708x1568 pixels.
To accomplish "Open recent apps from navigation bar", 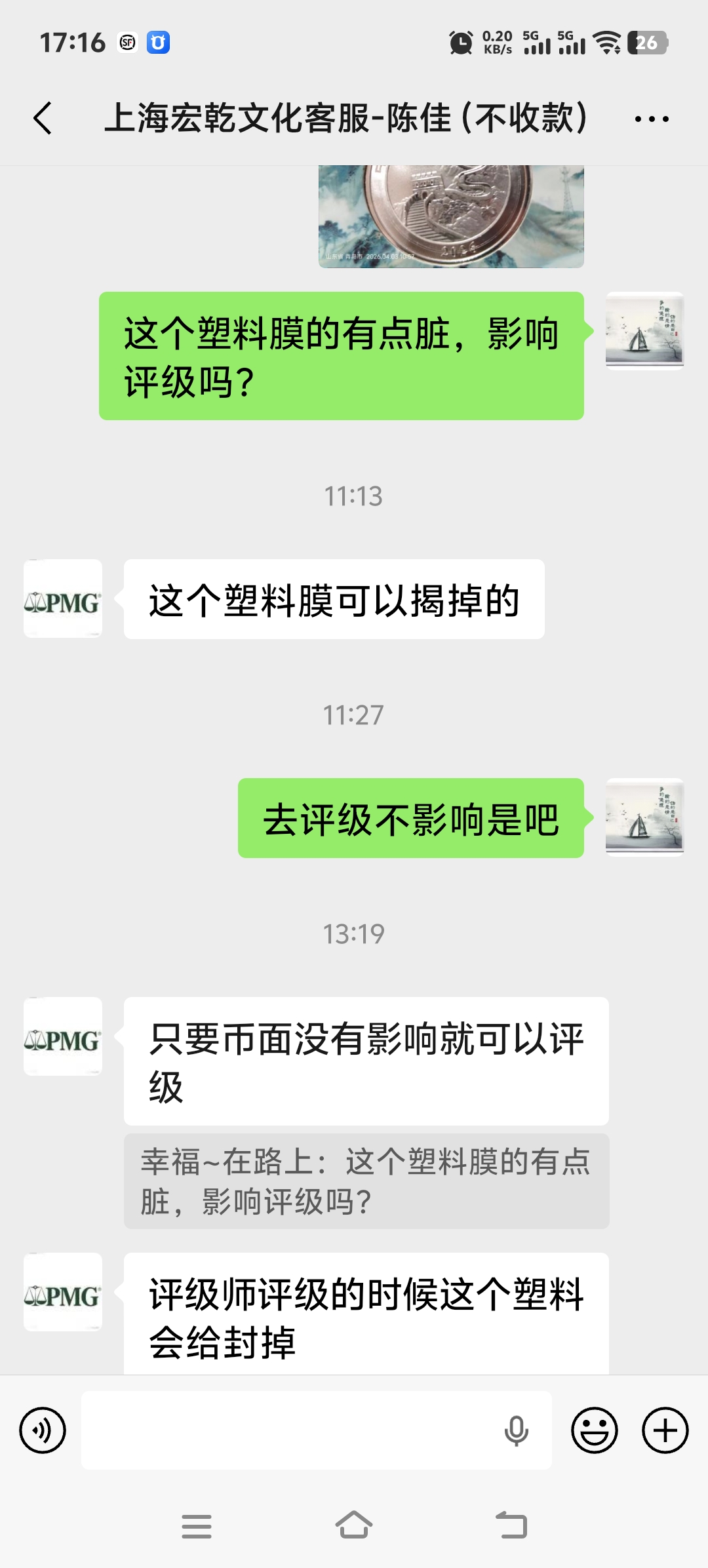I will point(197,1526).
